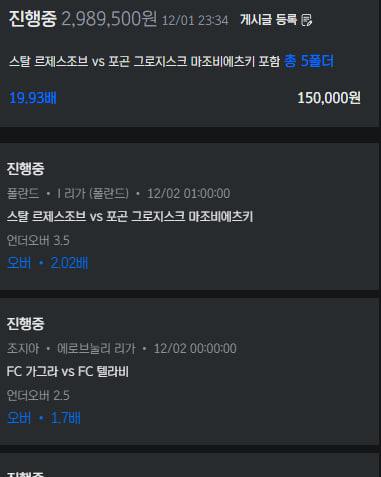Open the FC 가그라 vs FC 텔라비 match card
The width and height of the screenshot is (381, 477).
coord(190,371)
